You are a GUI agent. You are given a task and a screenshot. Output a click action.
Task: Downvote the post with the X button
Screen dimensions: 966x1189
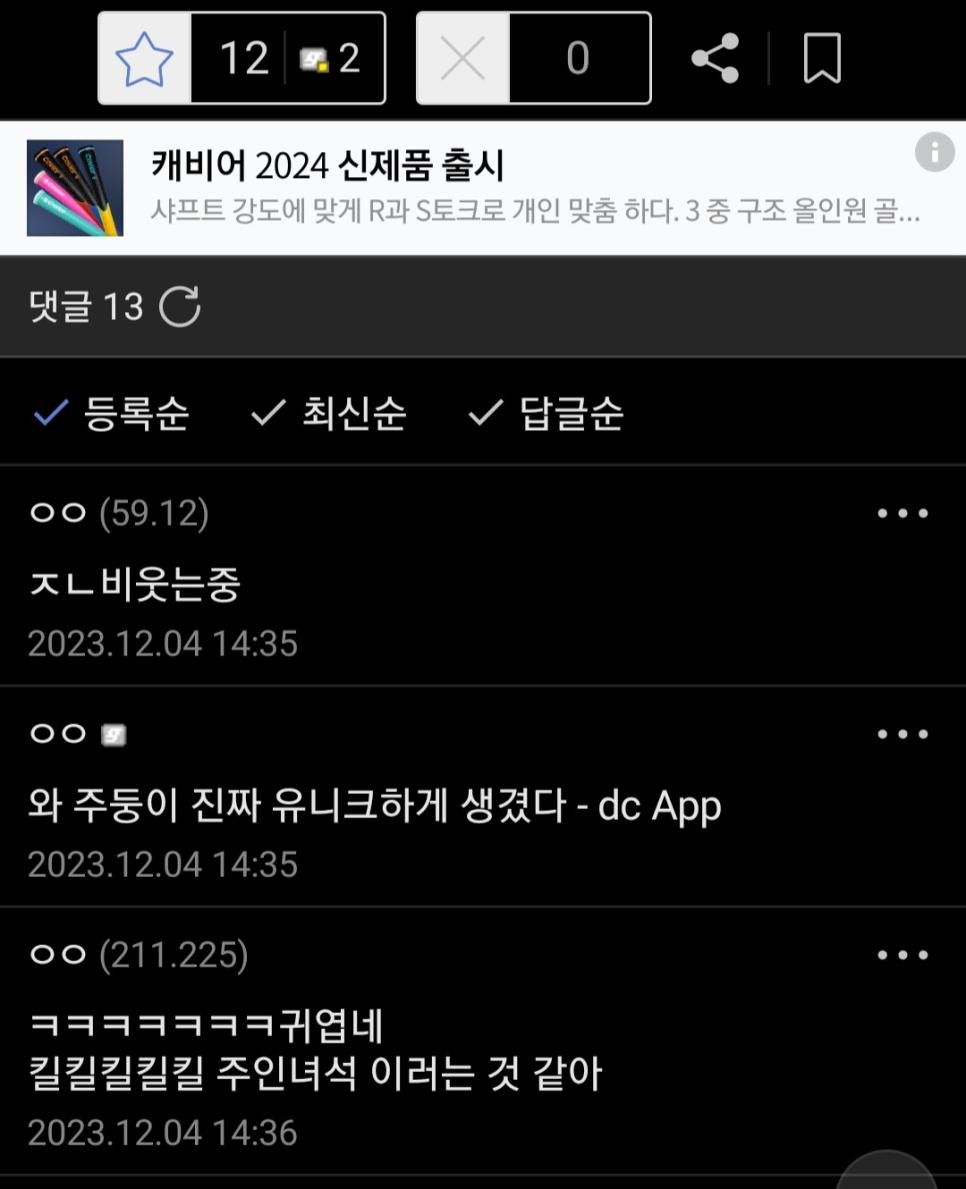click(463, 58)
